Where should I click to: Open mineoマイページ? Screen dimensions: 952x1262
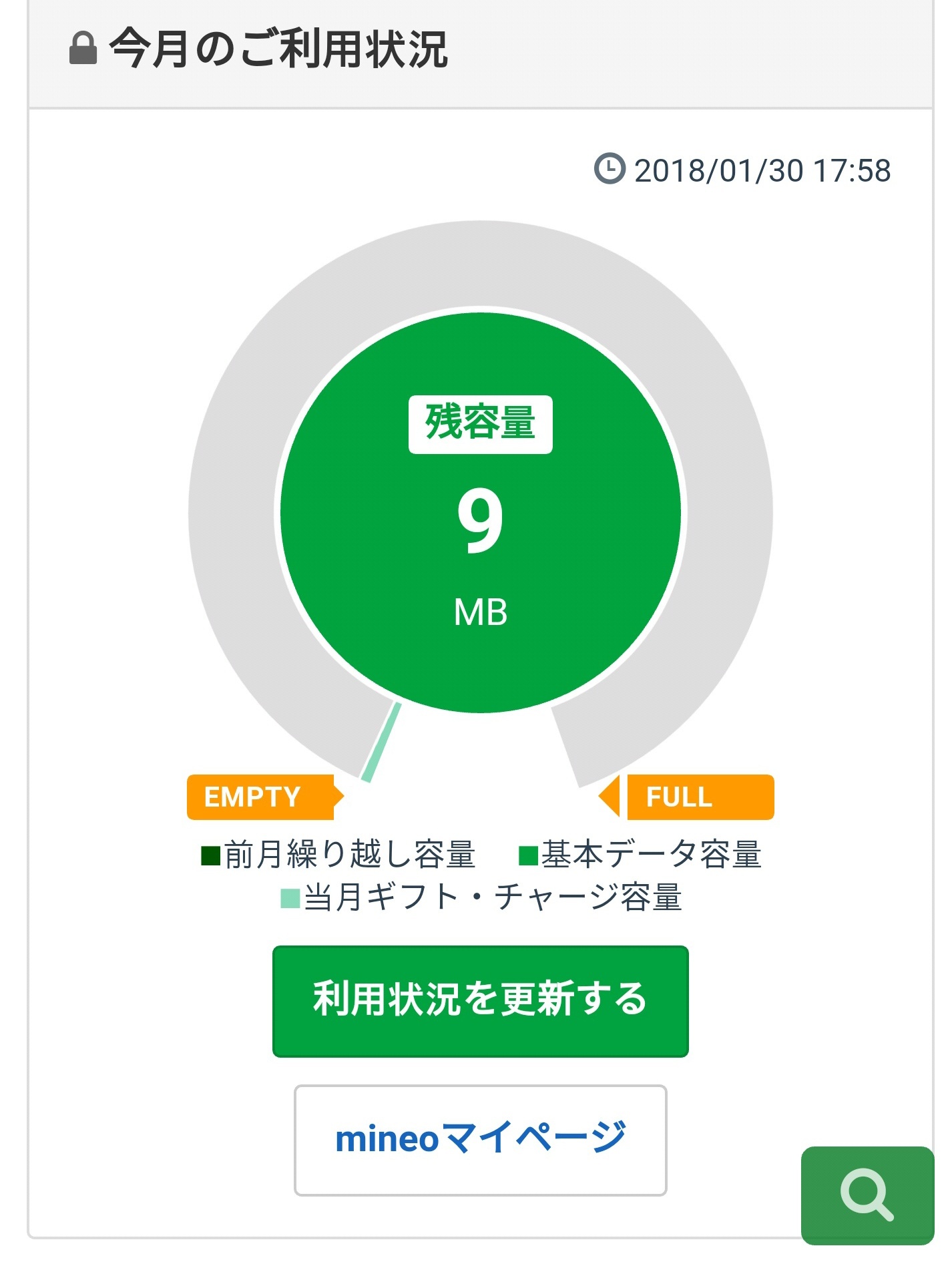480,1139
